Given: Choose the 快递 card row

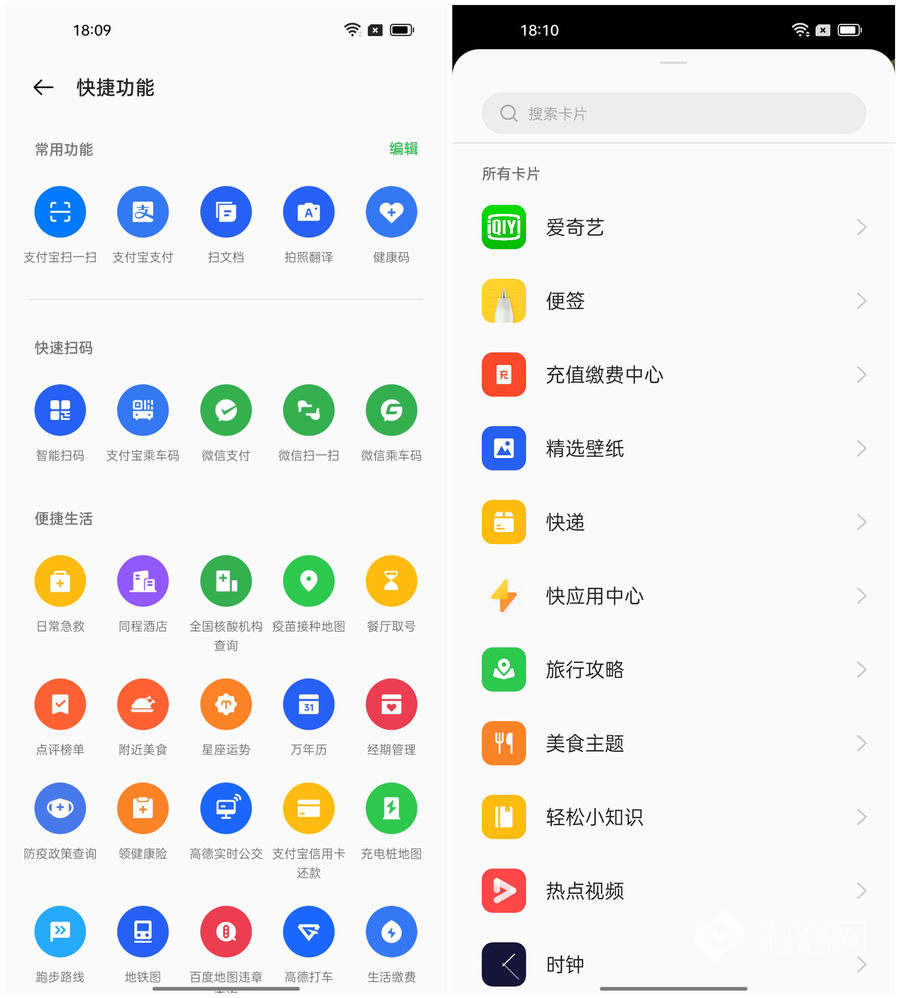Looking at the screenshot, I should 673,522.
